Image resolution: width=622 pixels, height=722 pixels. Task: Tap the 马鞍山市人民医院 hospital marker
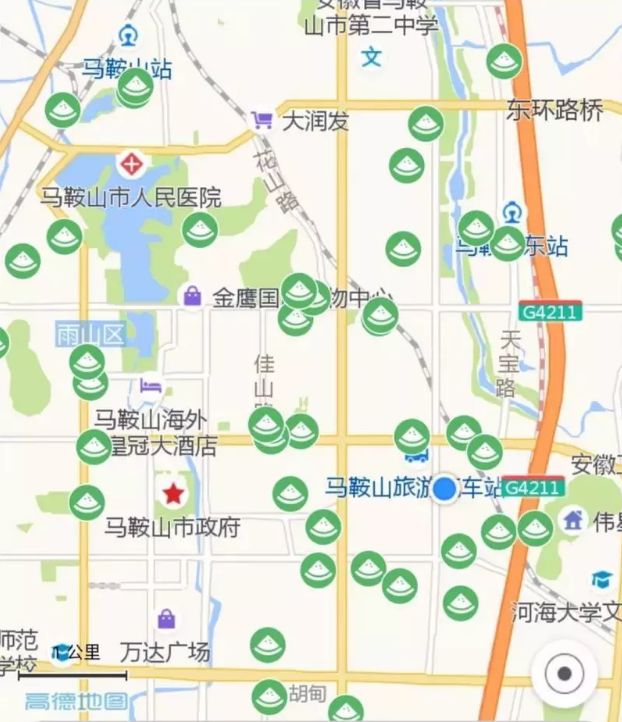(130, 163)
